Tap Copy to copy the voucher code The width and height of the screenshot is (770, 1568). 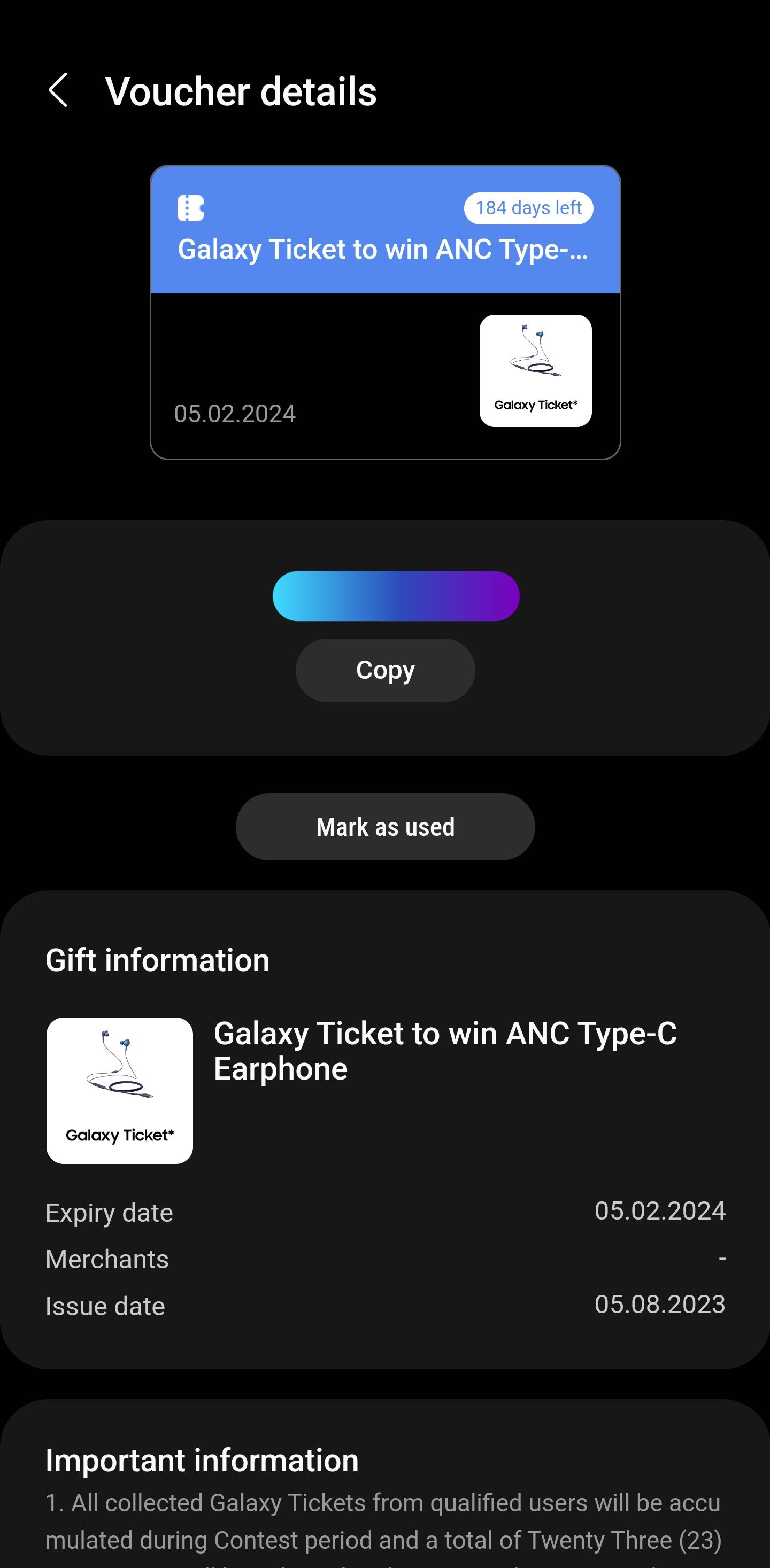click(x=384, y=670)
